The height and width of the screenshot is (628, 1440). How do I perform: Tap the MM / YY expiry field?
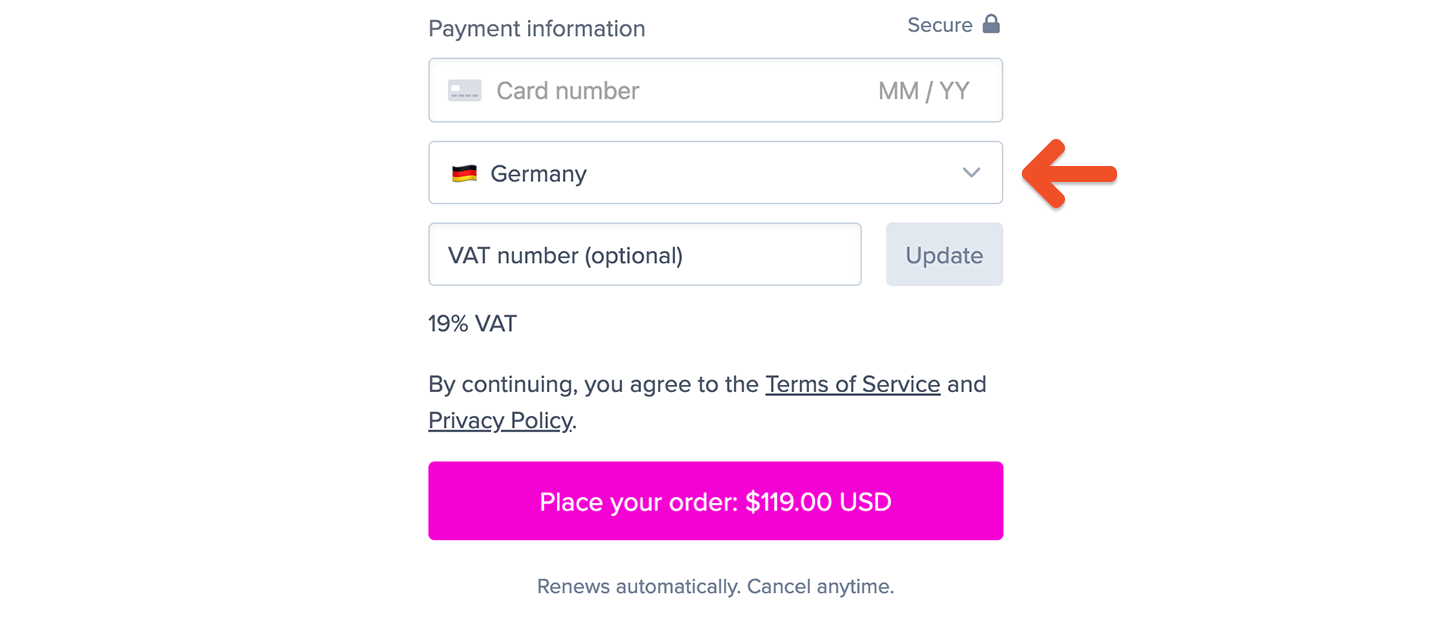pyautogui.click(x=923, y=91)
